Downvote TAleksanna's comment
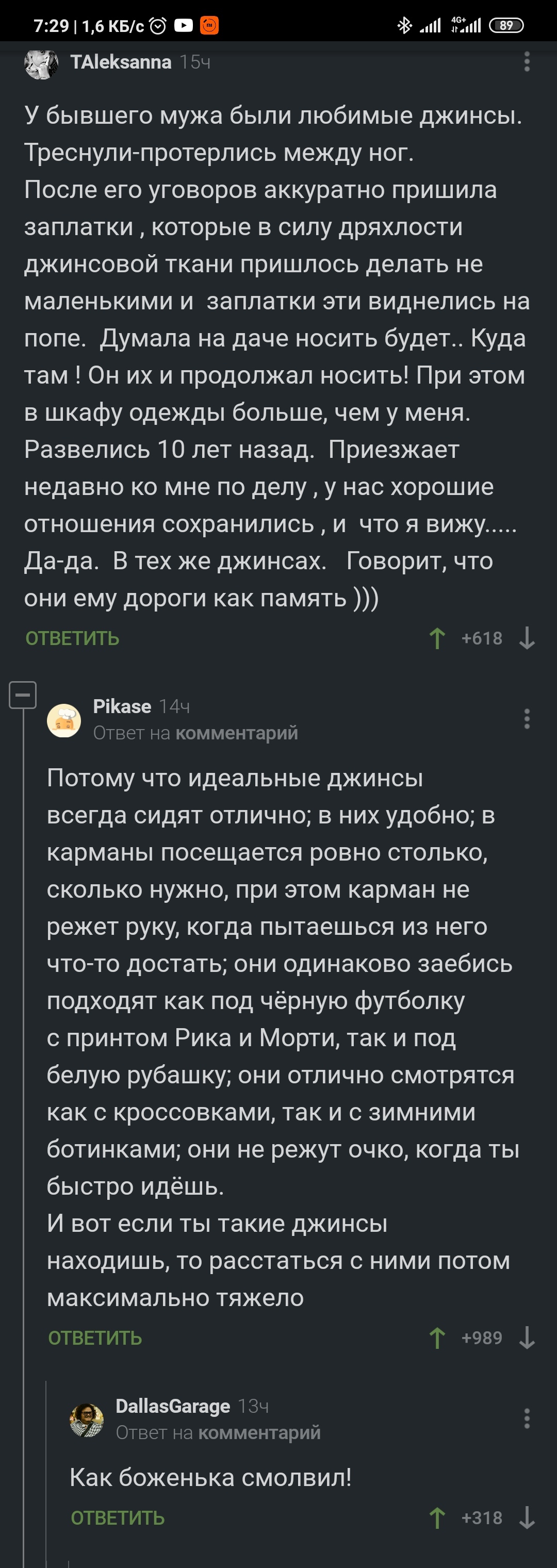 pyautogui.click(x=527, y=638)
